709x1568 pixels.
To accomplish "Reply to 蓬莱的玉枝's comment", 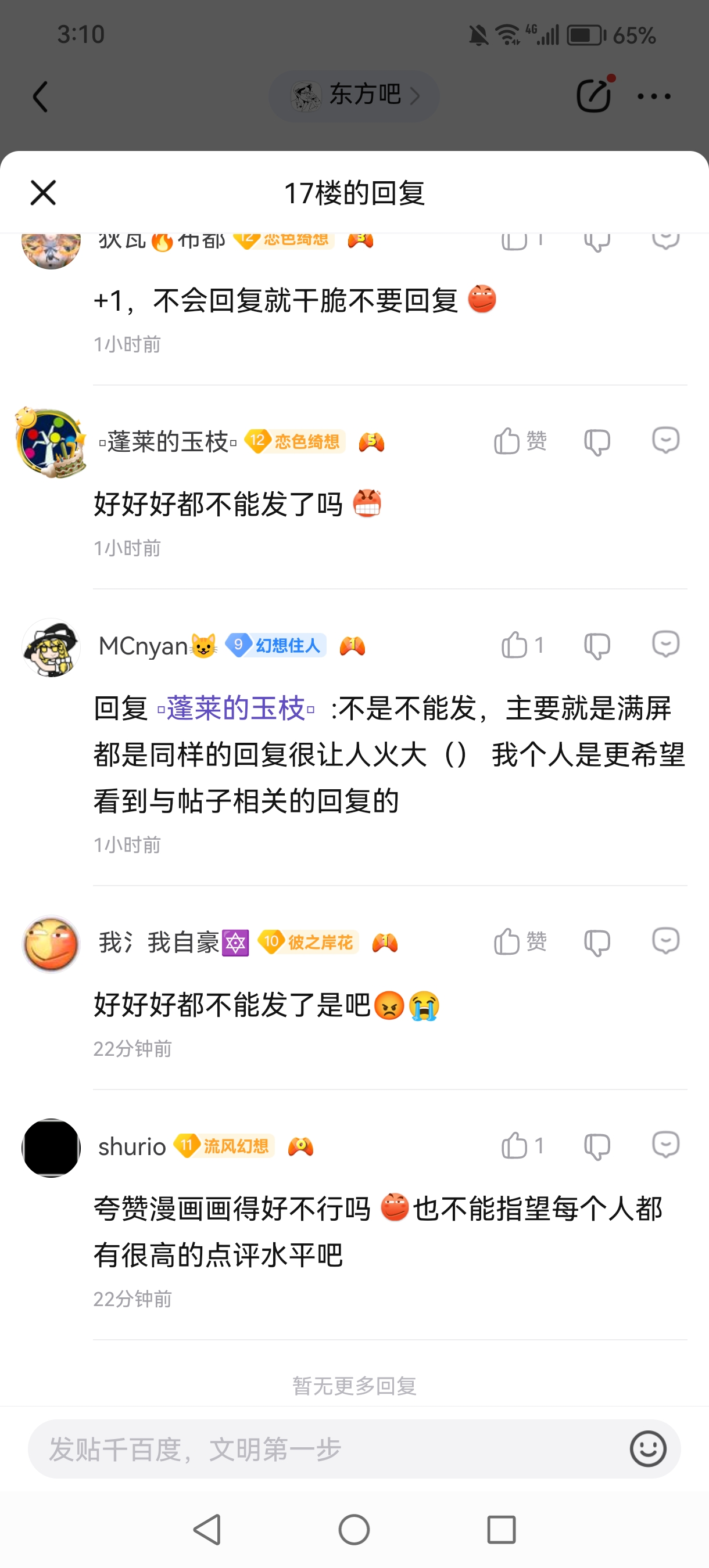I will pyautogui.click(x=665, y=440).
